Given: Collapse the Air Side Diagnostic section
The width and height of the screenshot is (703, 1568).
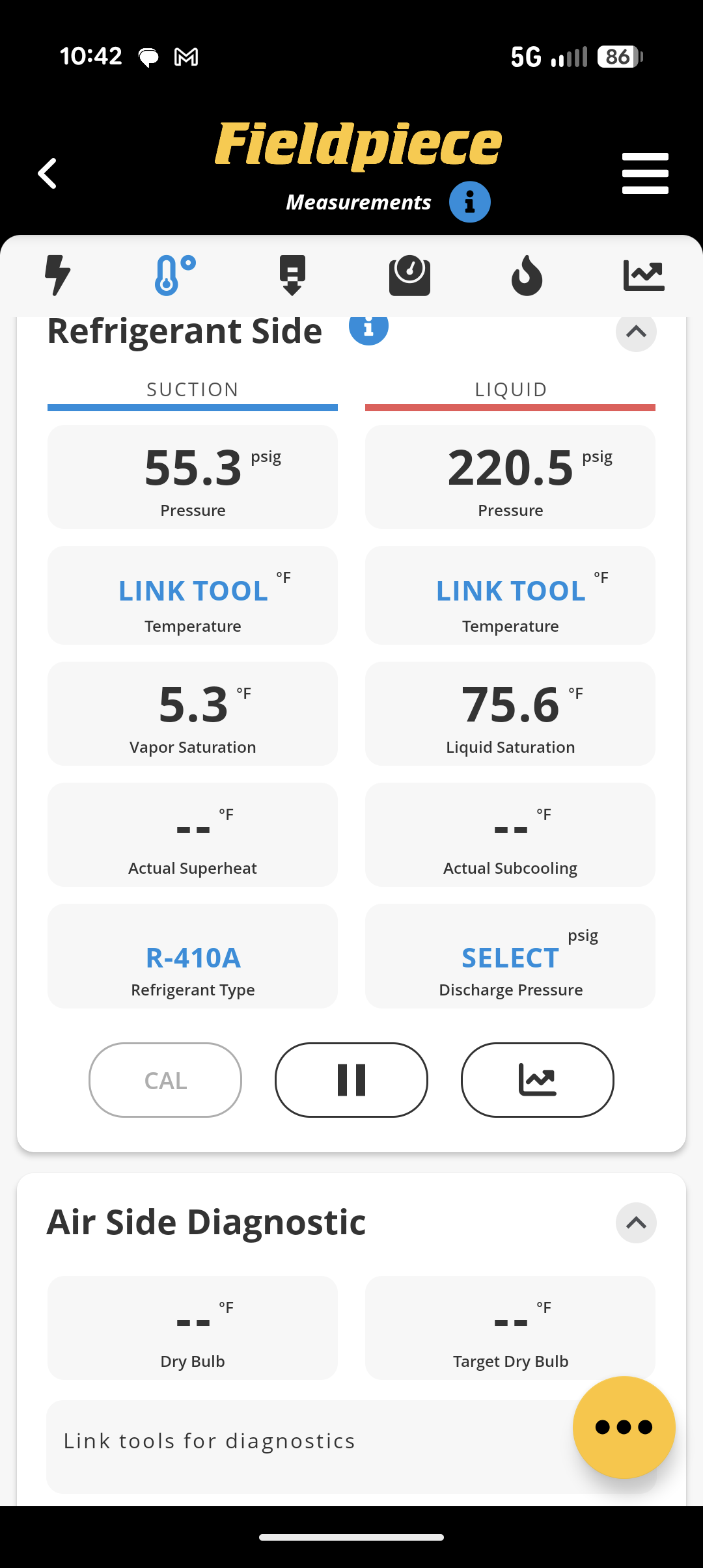Looking at the screenshot, I should [x=636, y=1223].
